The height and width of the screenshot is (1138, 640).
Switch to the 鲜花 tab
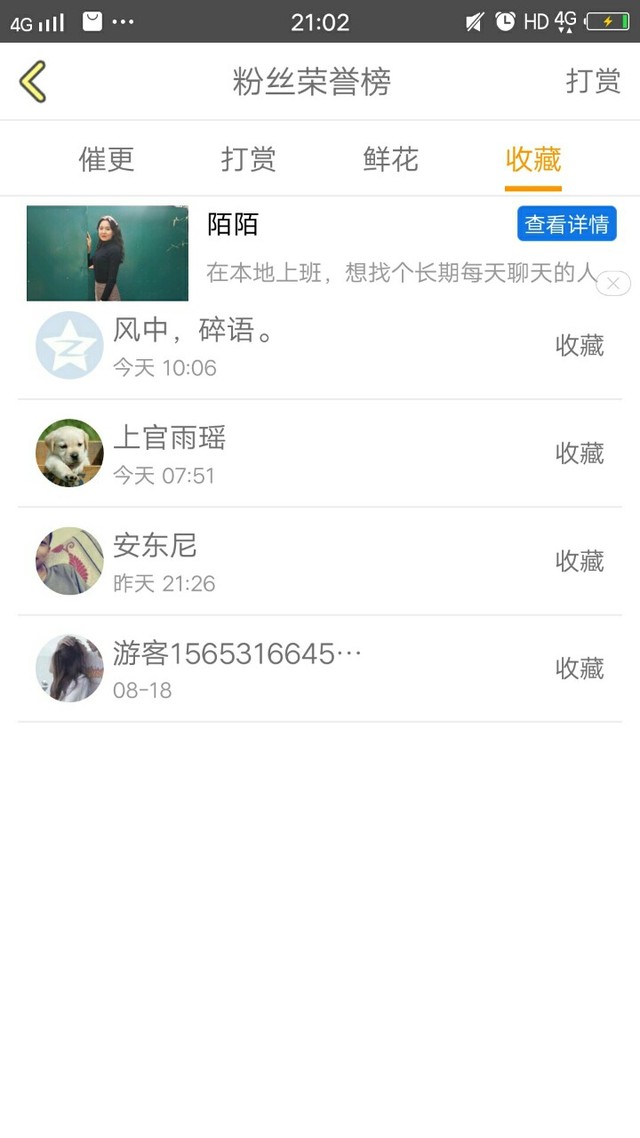pyautogui.click(x=390, y=159)
